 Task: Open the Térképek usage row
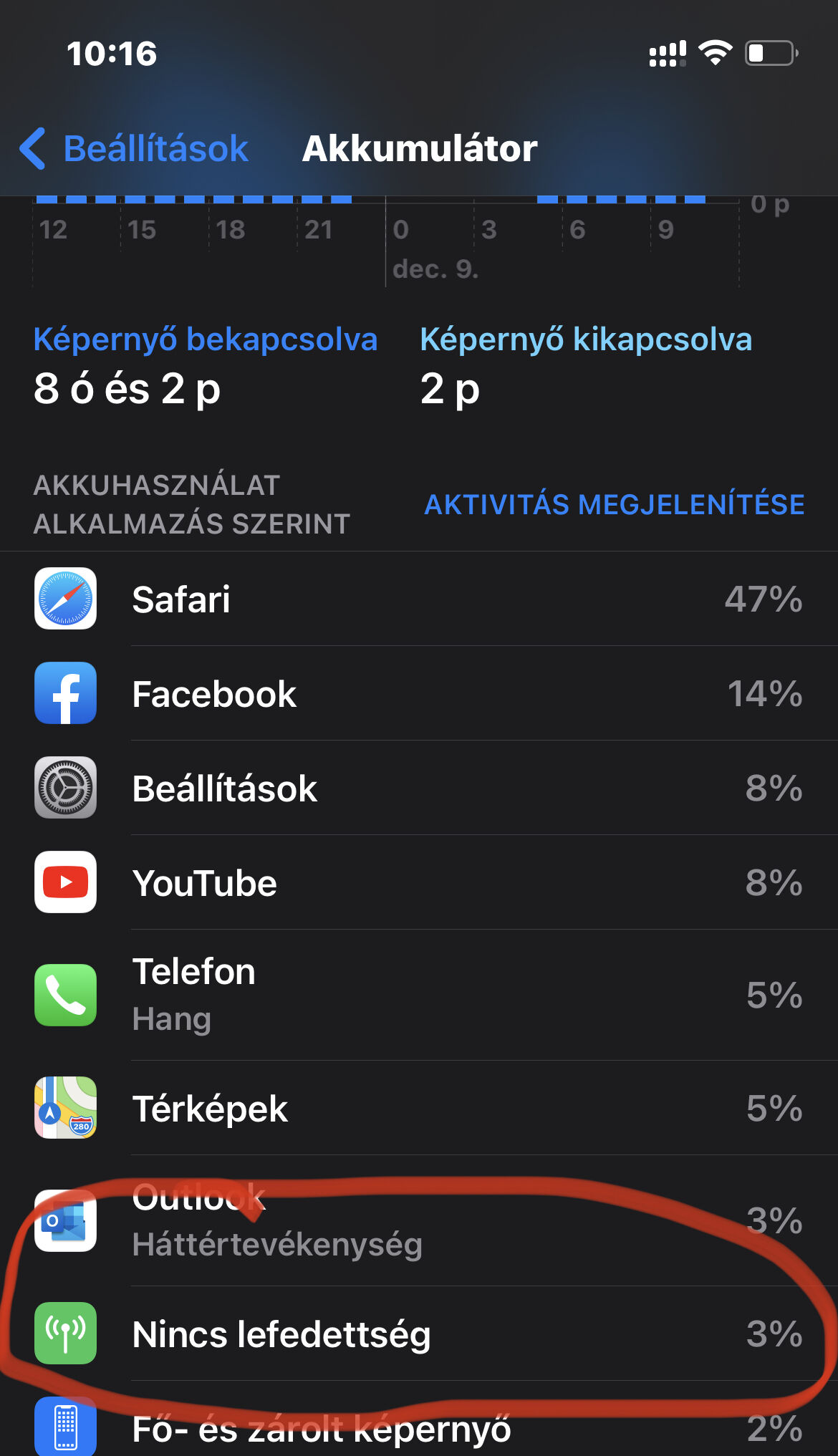(419, 1108)
